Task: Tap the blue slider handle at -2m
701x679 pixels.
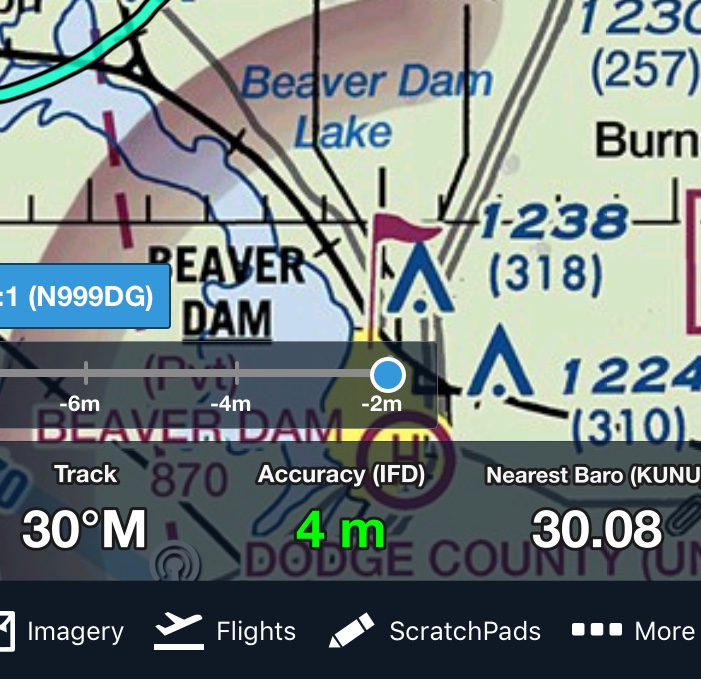Action: point(387,374)
